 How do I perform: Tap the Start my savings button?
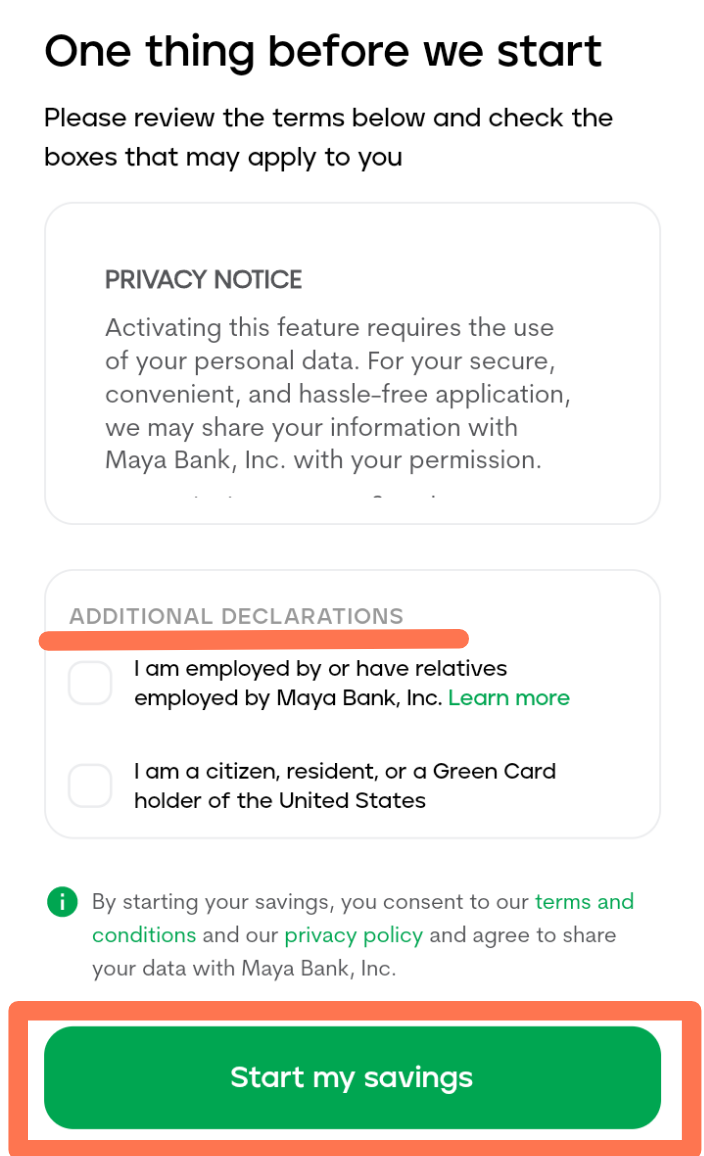pyautogui.click(x=352, y=1077)
